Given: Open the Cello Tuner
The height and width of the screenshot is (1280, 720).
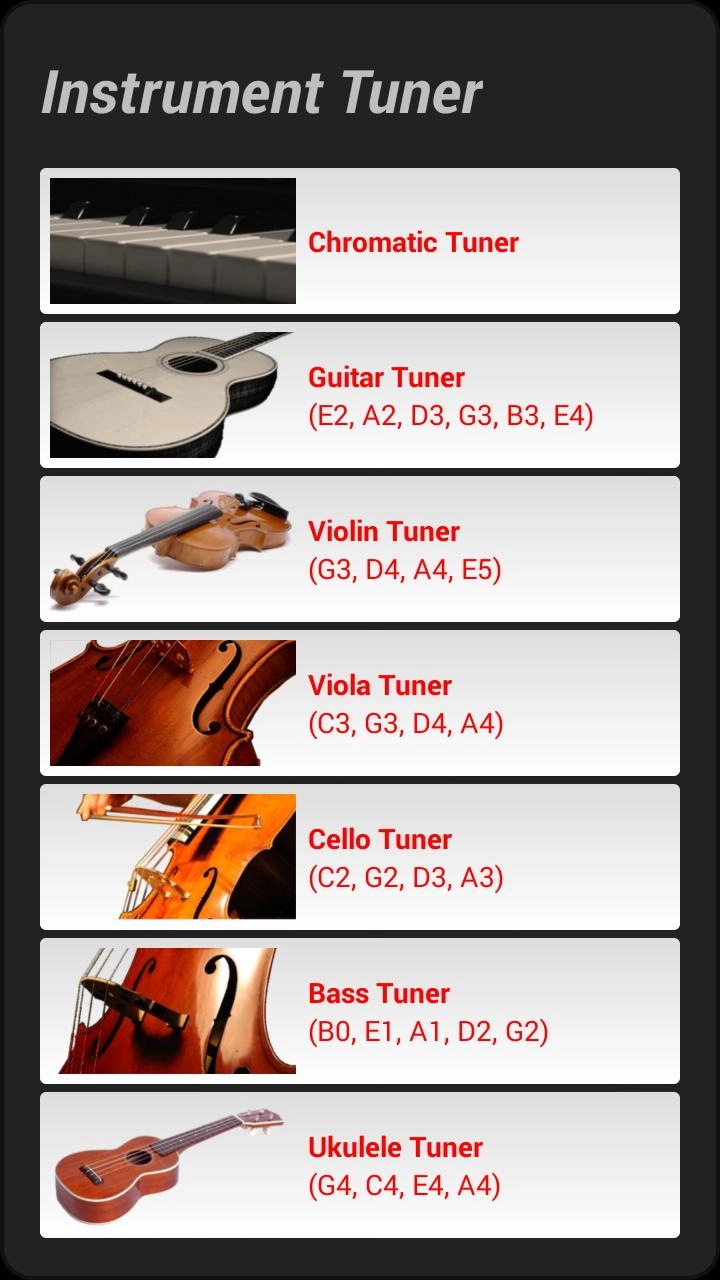Looking at the screenshot, I should pos(360,857).
